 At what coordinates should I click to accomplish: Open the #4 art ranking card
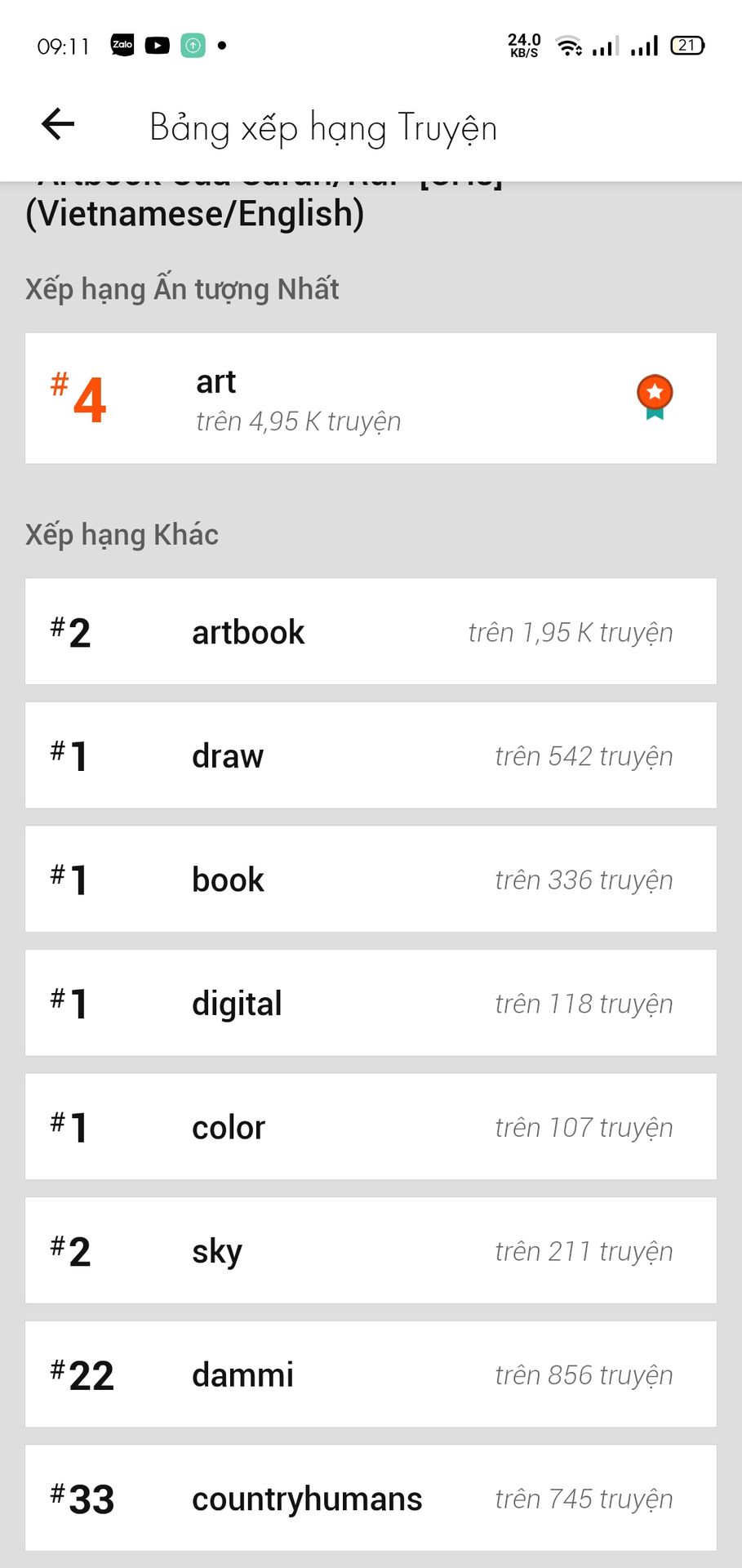(371, 399)
